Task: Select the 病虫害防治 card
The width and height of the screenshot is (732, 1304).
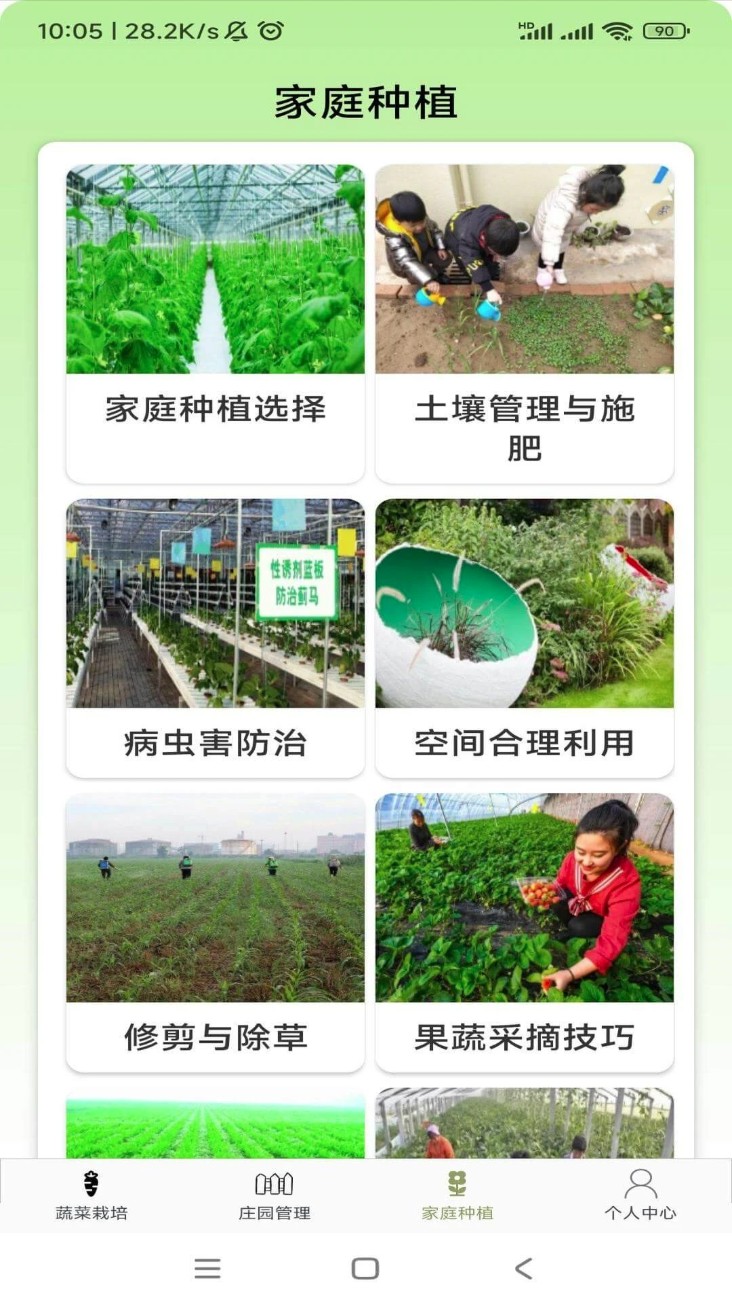Action: coord(215,637)
